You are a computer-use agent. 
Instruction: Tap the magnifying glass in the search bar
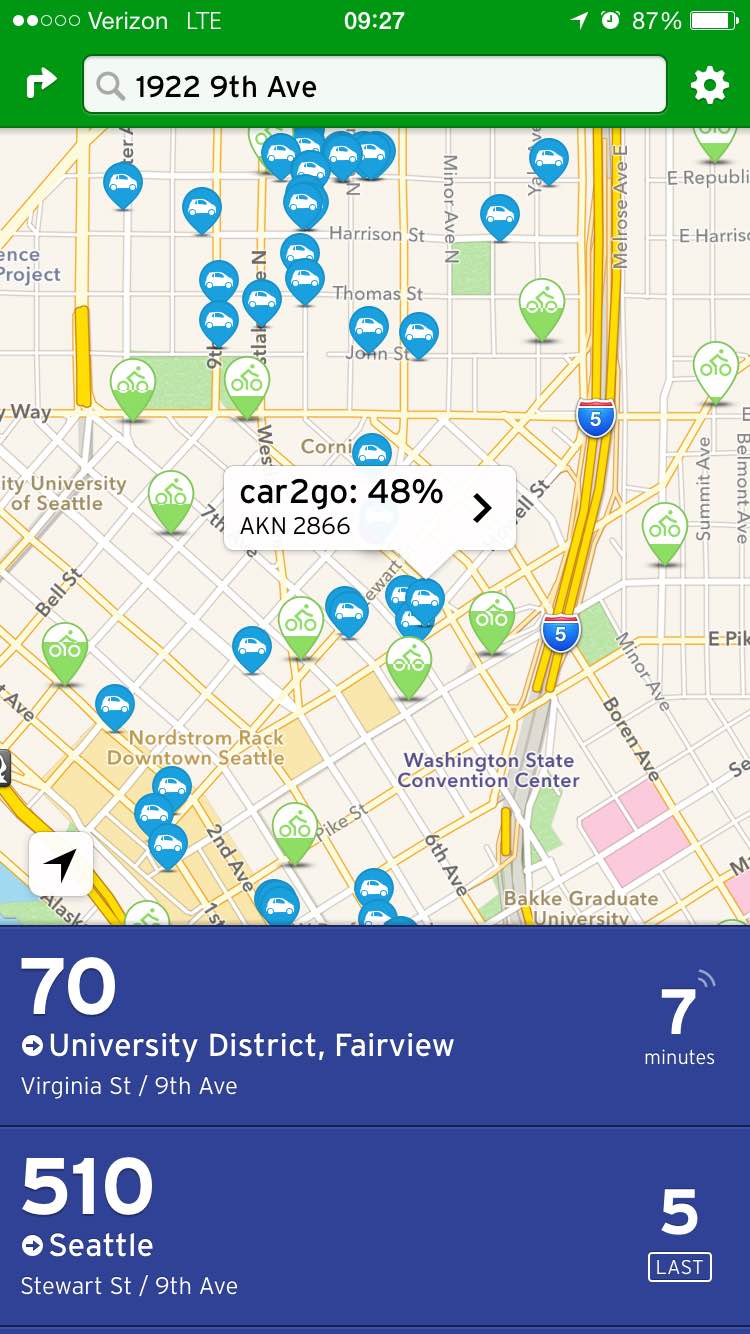[108, 85]
